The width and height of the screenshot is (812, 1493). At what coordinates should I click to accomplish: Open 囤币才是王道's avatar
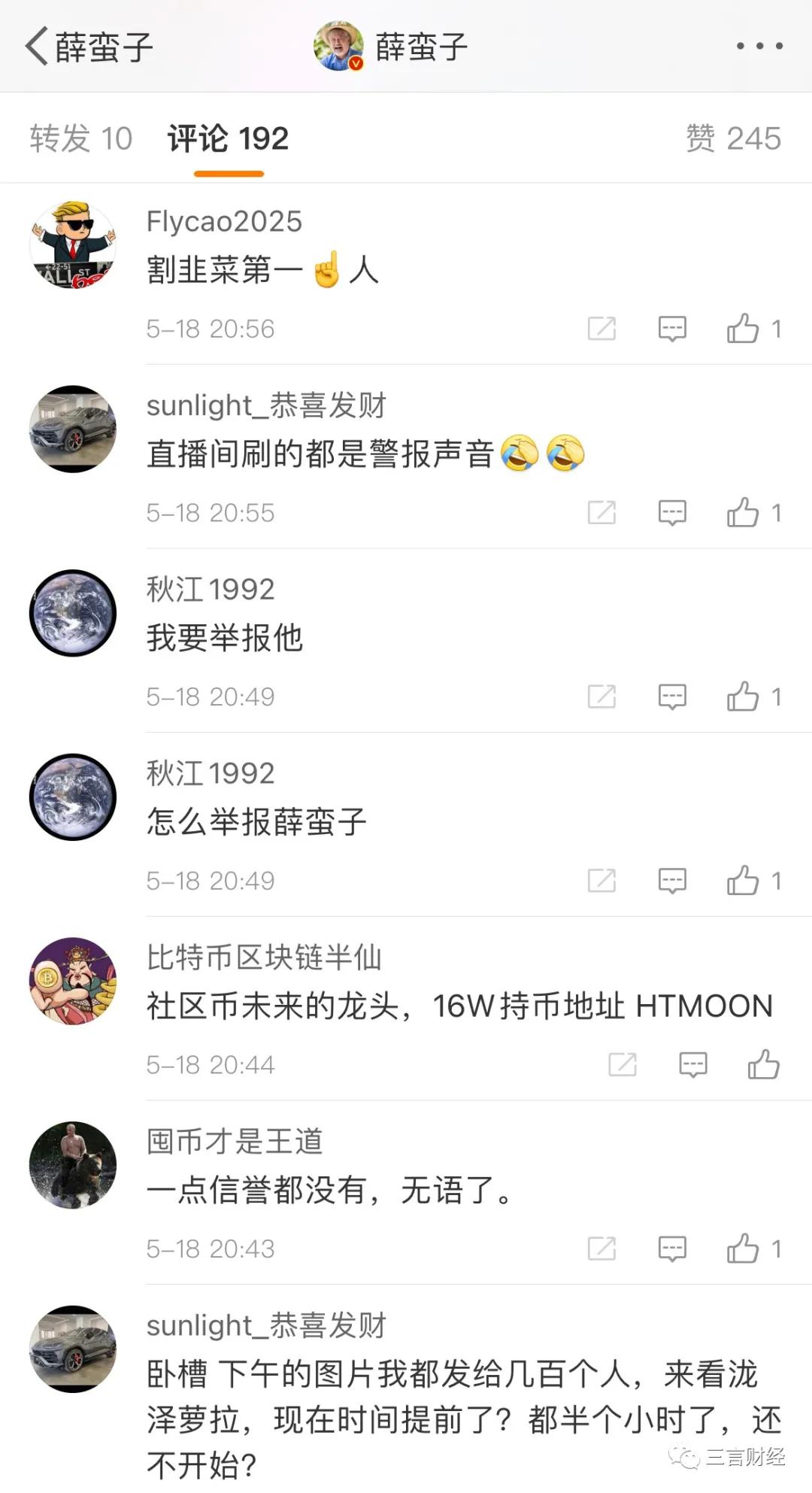pyautogui.click(x=73, y=1165)
